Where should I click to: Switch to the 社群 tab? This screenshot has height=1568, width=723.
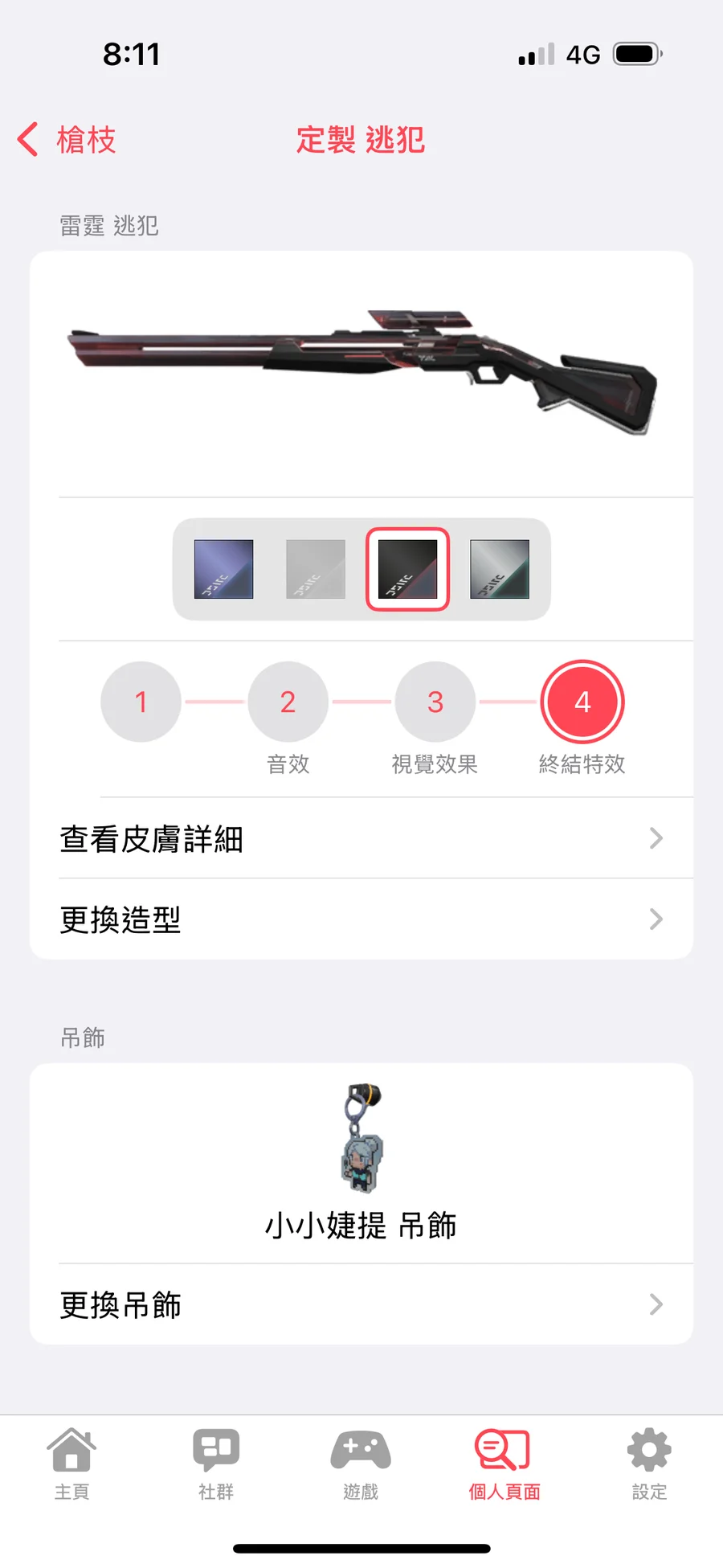coord(216,1464)
